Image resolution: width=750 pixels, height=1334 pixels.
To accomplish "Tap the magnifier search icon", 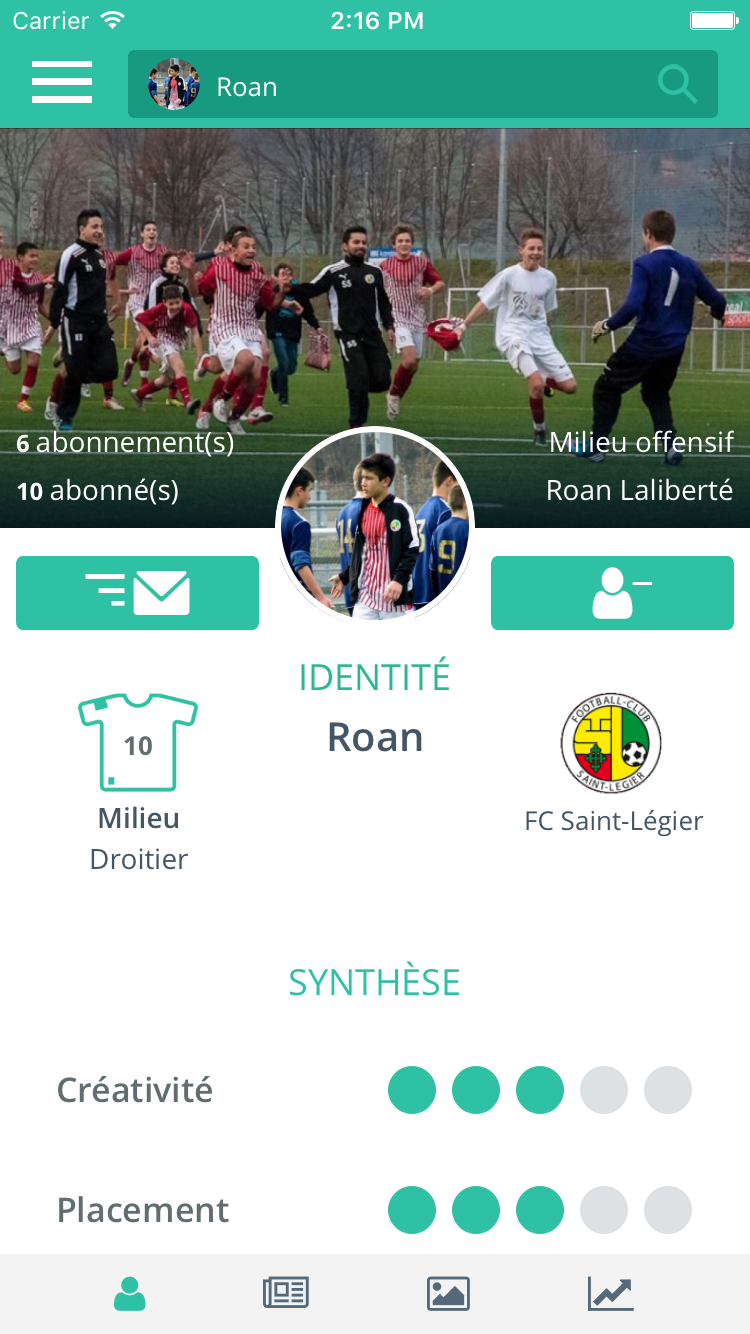I will pos(677,85).
